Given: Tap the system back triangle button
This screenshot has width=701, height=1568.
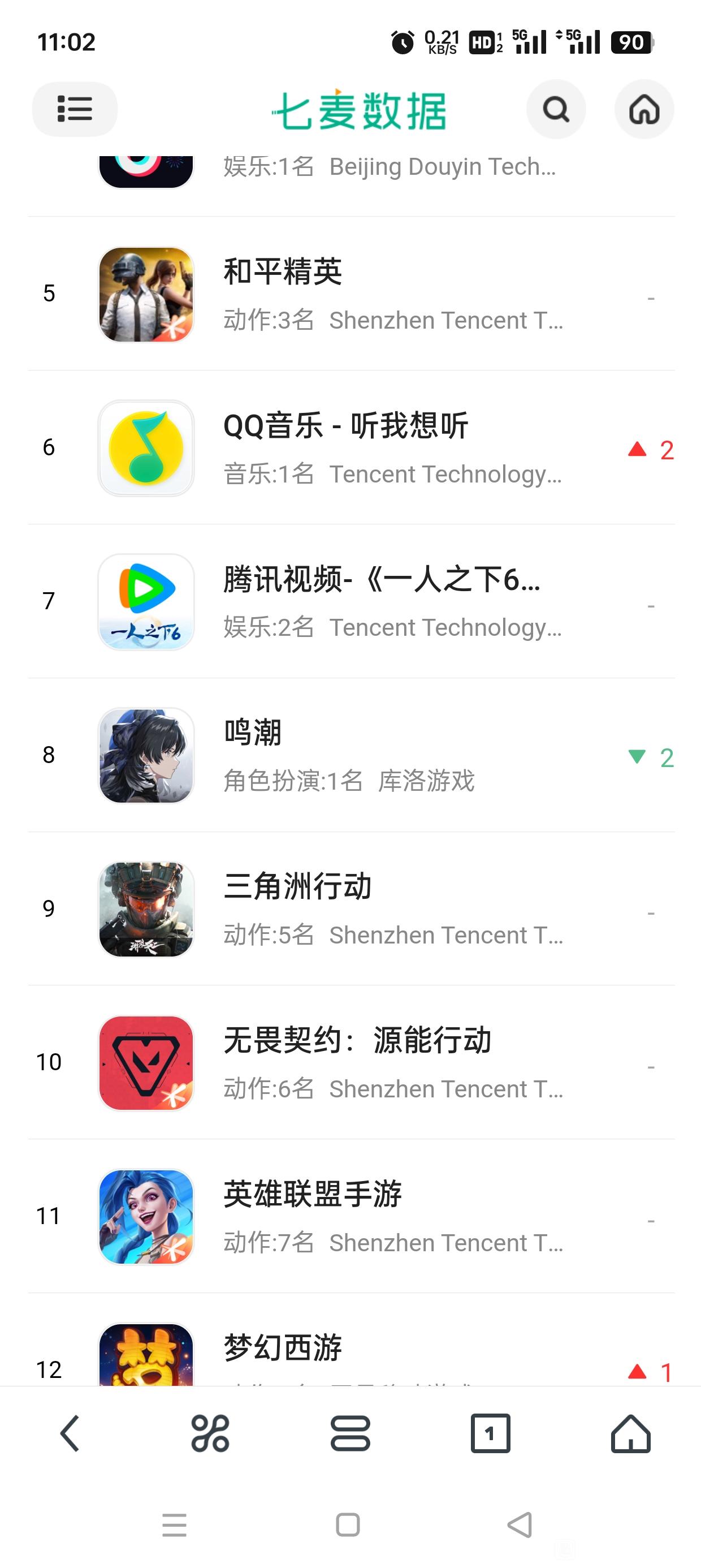Looking at the screenshot, I should pyautogui.click(x=520, y=1524).
